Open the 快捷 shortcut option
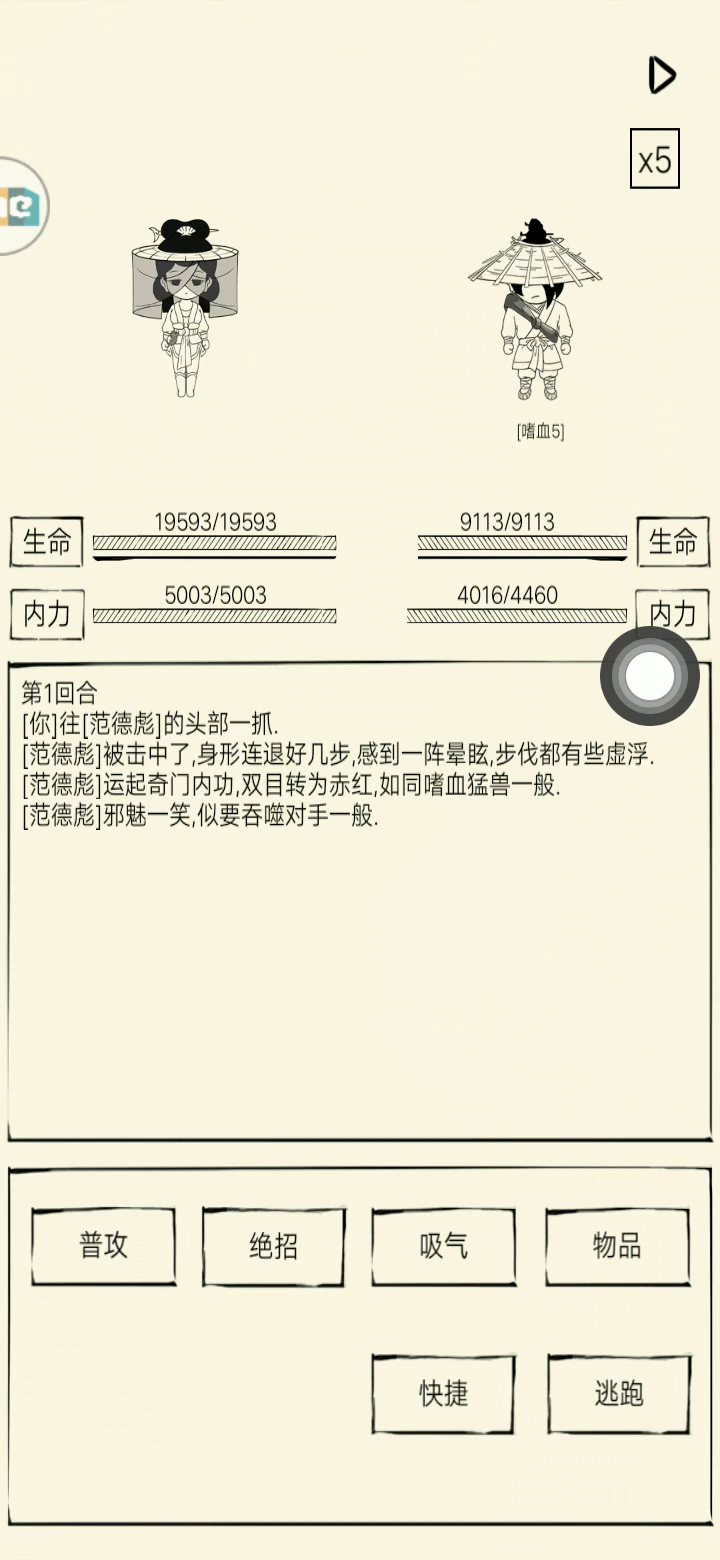This screenshot has height=1560, width=720. [444, 1393]
